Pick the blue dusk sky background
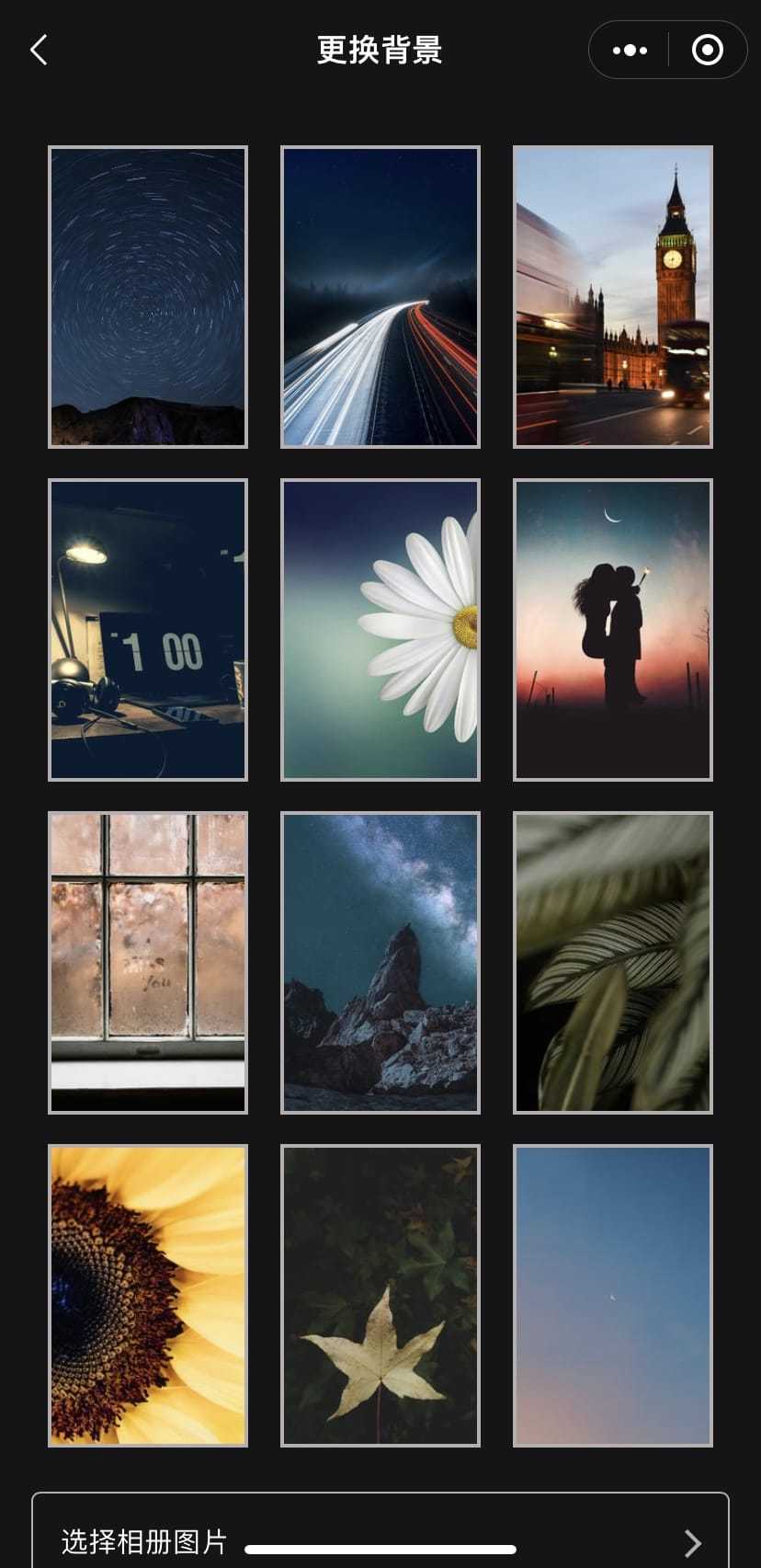 [x=613, y=1296]
